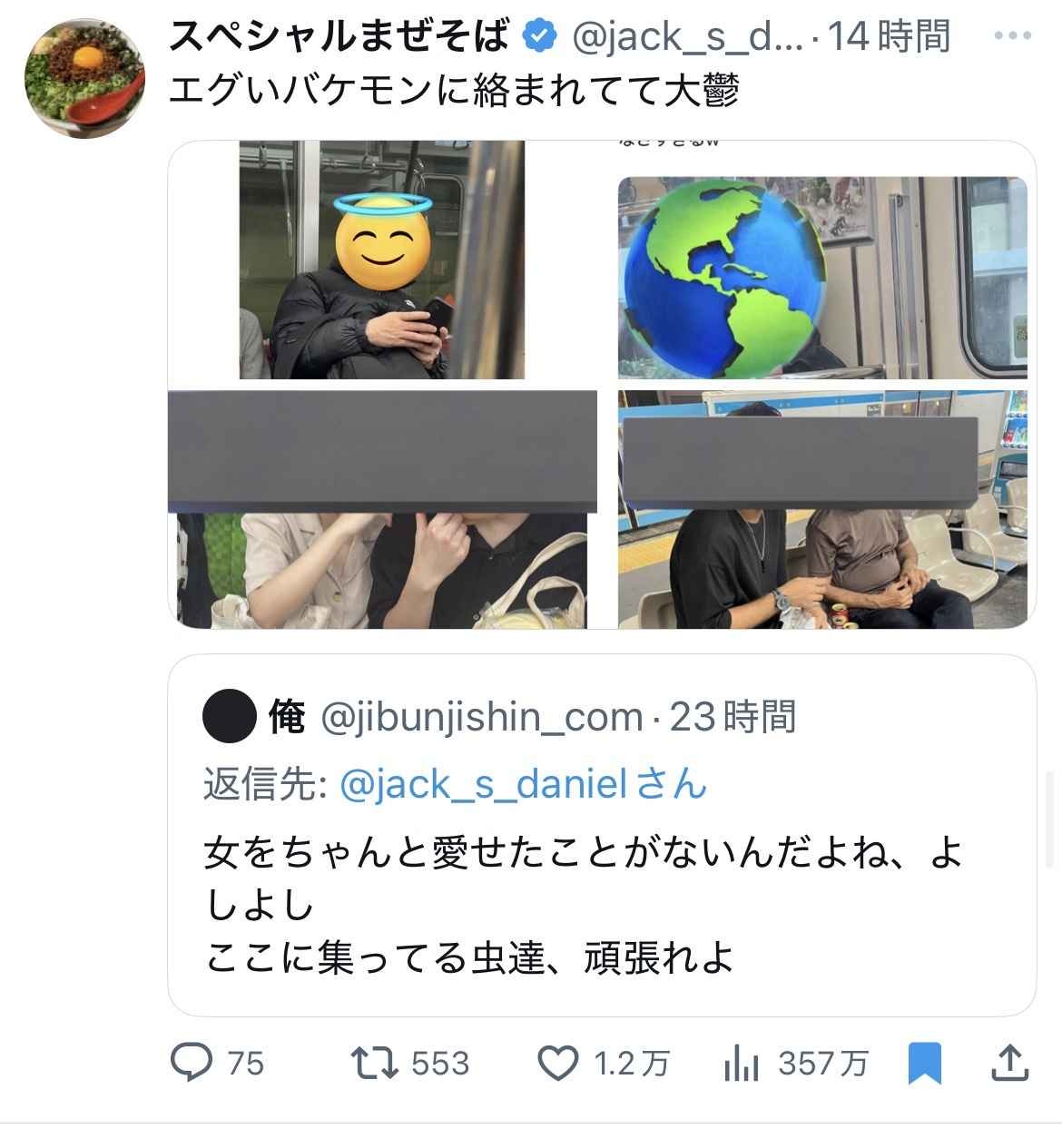This screenshot has width=1062, height=1148.
Task: Reply to this tweet with 75 comments
Action: tap(192, 1063)
